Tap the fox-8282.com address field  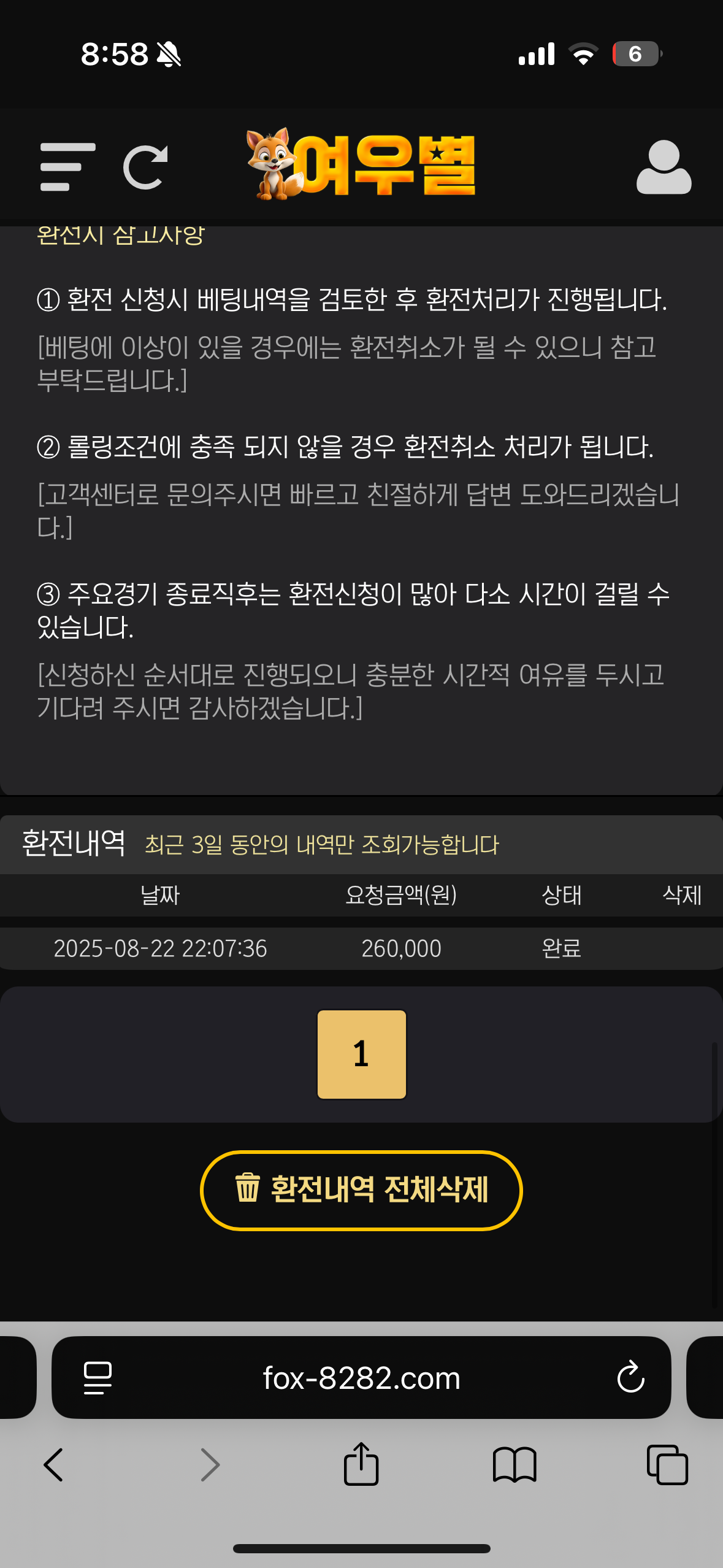point(361,1378)
